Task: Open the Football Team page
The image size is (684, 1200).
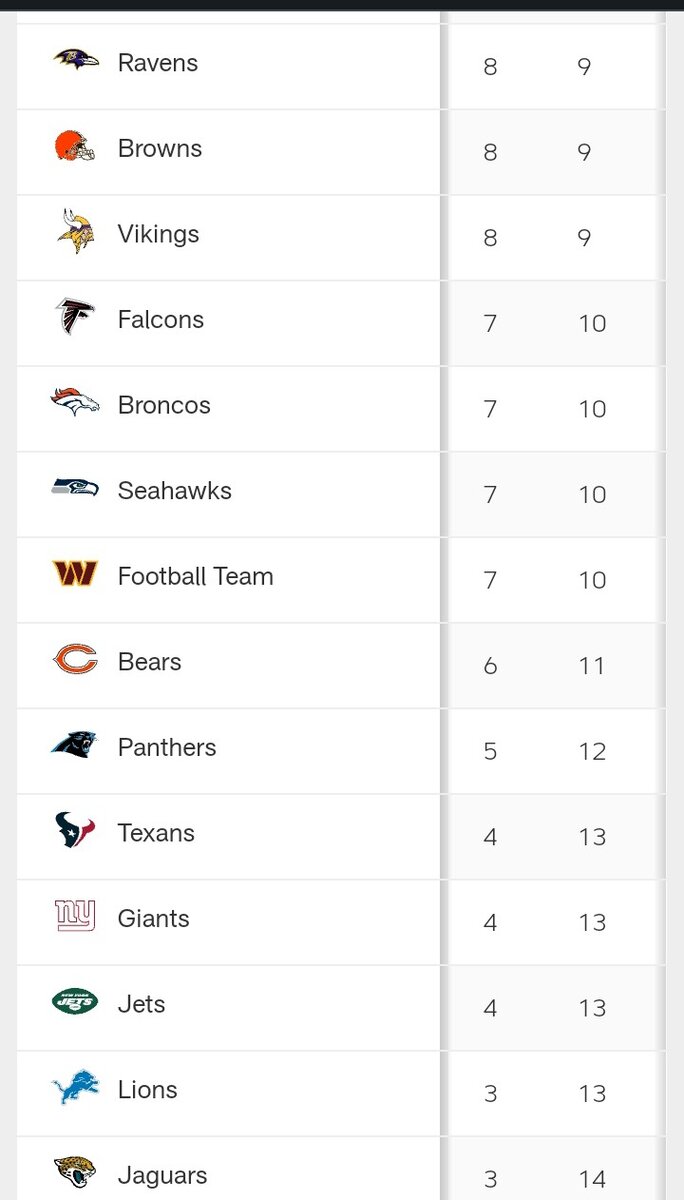Action: [195, 576]
